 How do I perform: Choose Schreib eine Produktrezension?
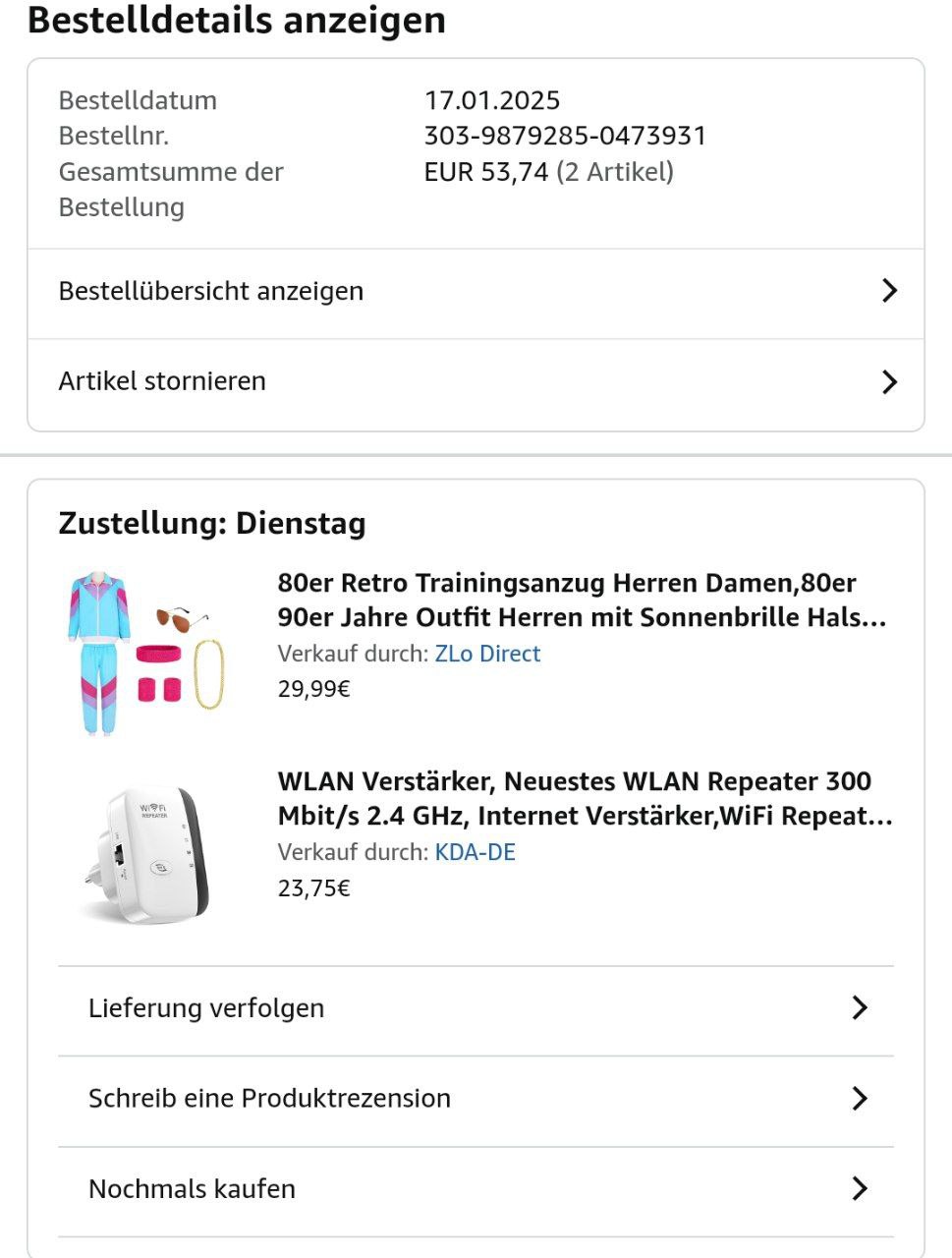point(476,1099)
